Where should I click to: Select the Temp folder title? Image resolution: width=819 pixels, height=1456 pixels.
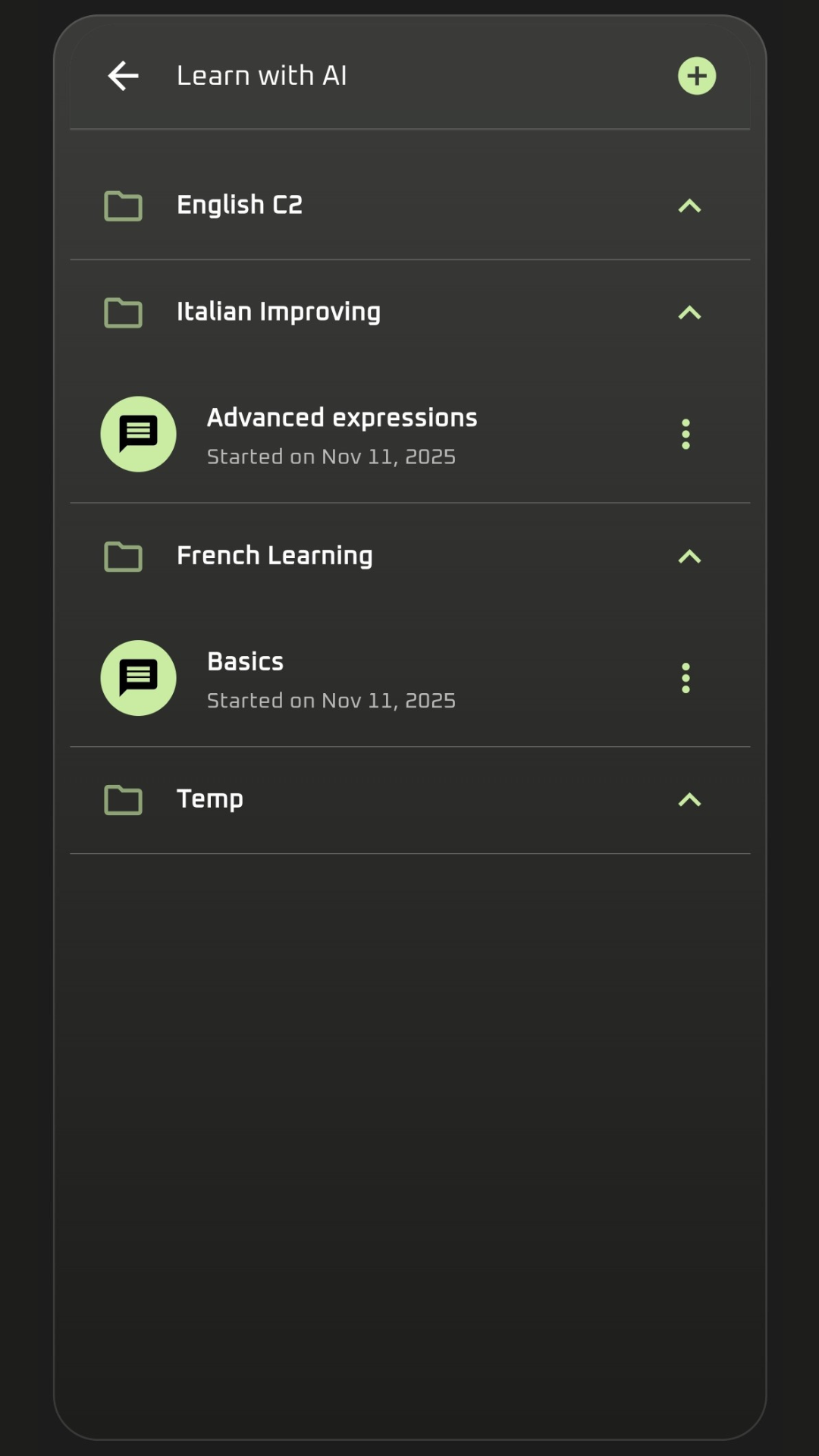[210, 799]
